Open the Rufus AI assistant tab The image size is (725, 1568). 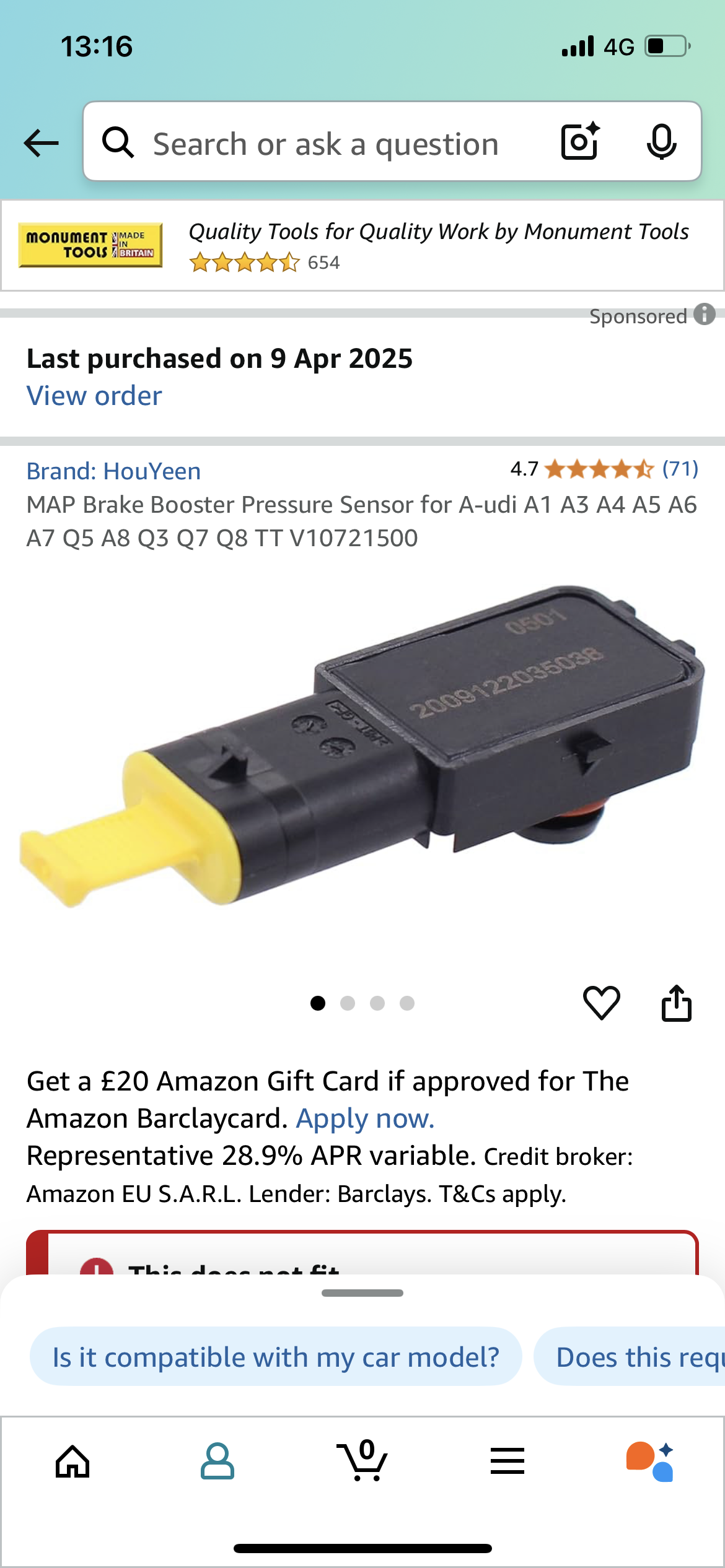(651, 1461)
